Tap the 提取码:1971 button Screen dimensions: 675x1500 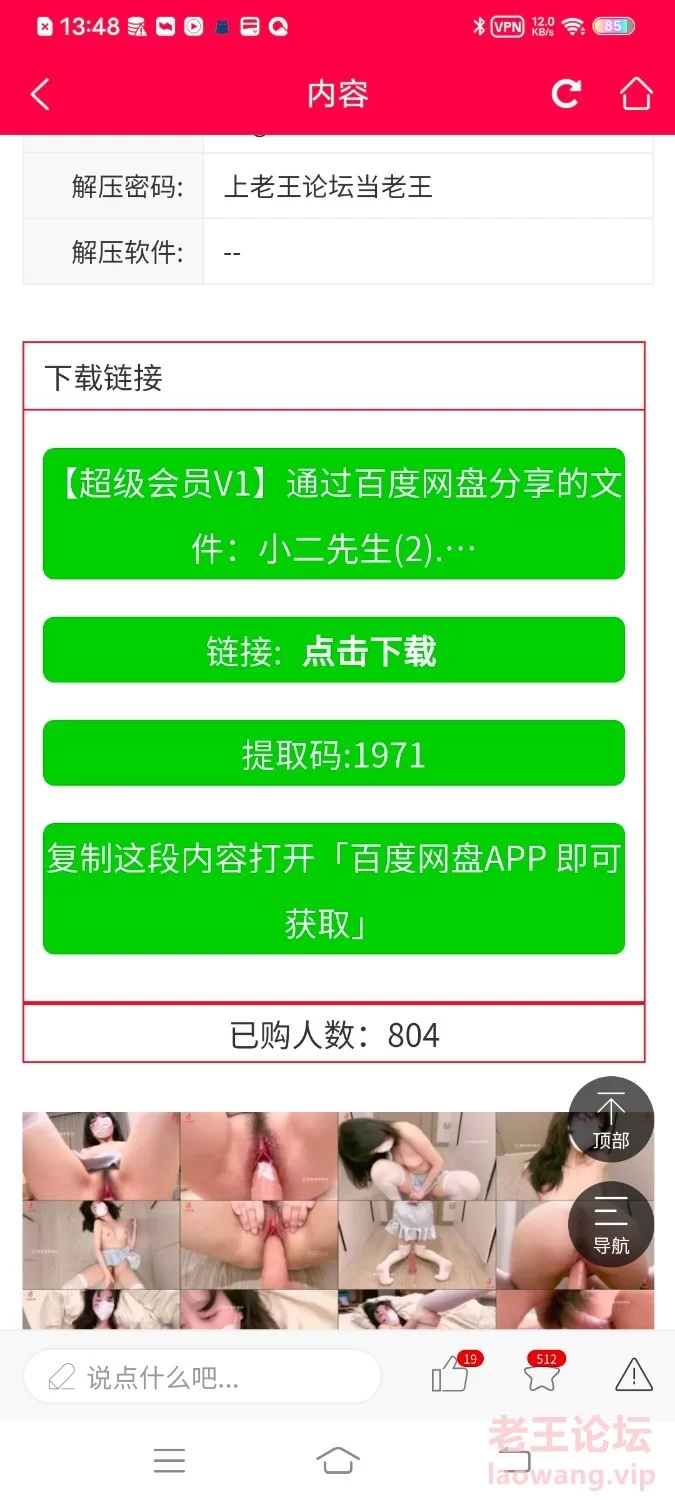point(334,753)
